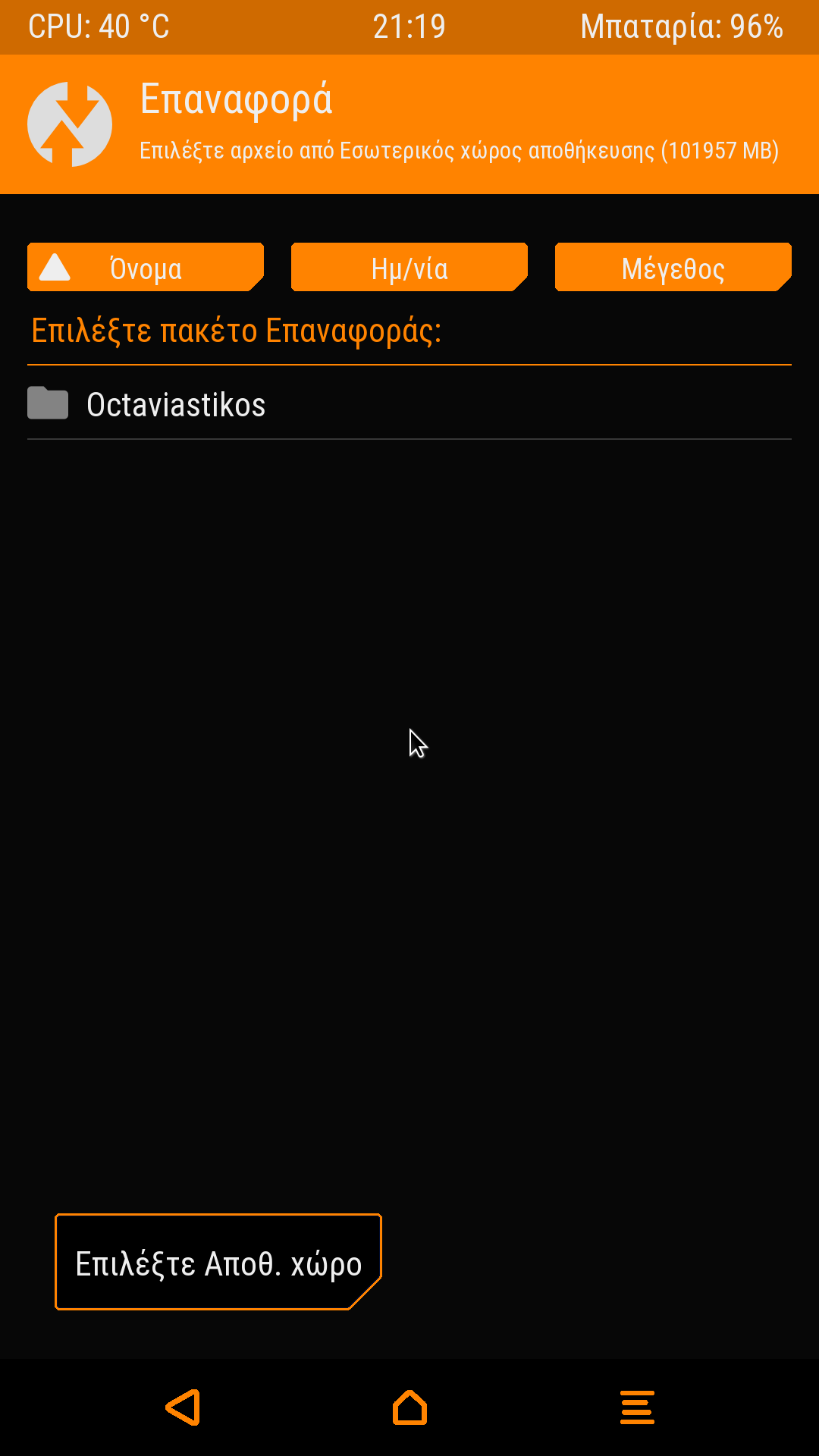Sort the list by Όνομα
Viewport: 819px width, 1456px height.
[145, 267]
